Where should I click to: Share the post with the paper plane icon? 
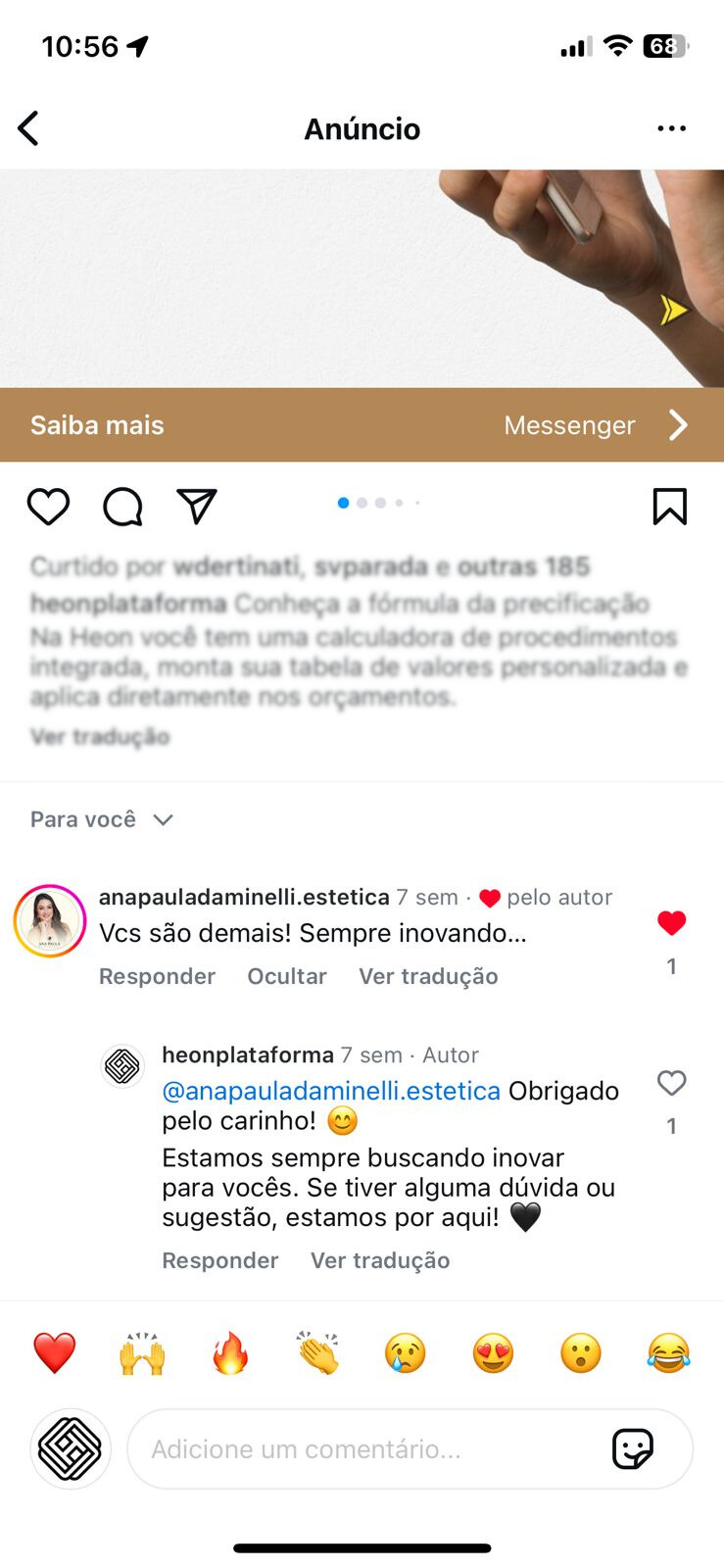197,506
